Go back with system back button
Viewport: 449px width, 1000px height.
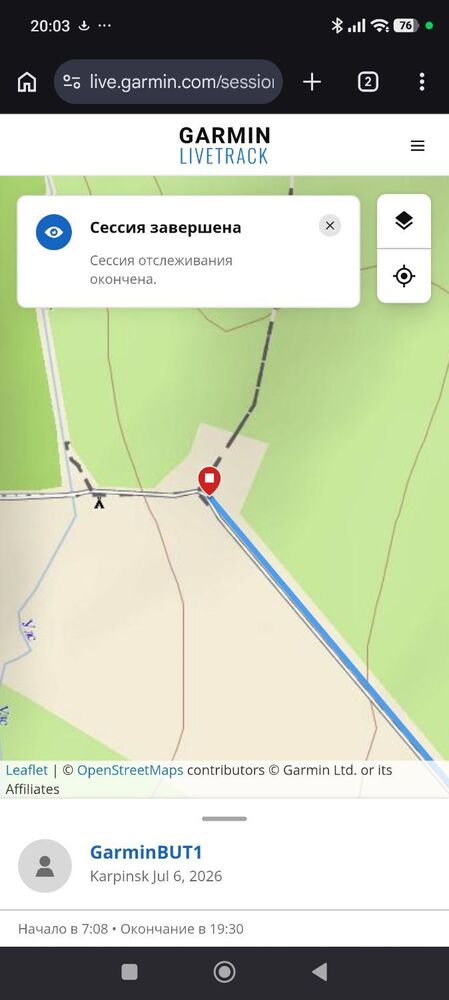click(320, 972)
